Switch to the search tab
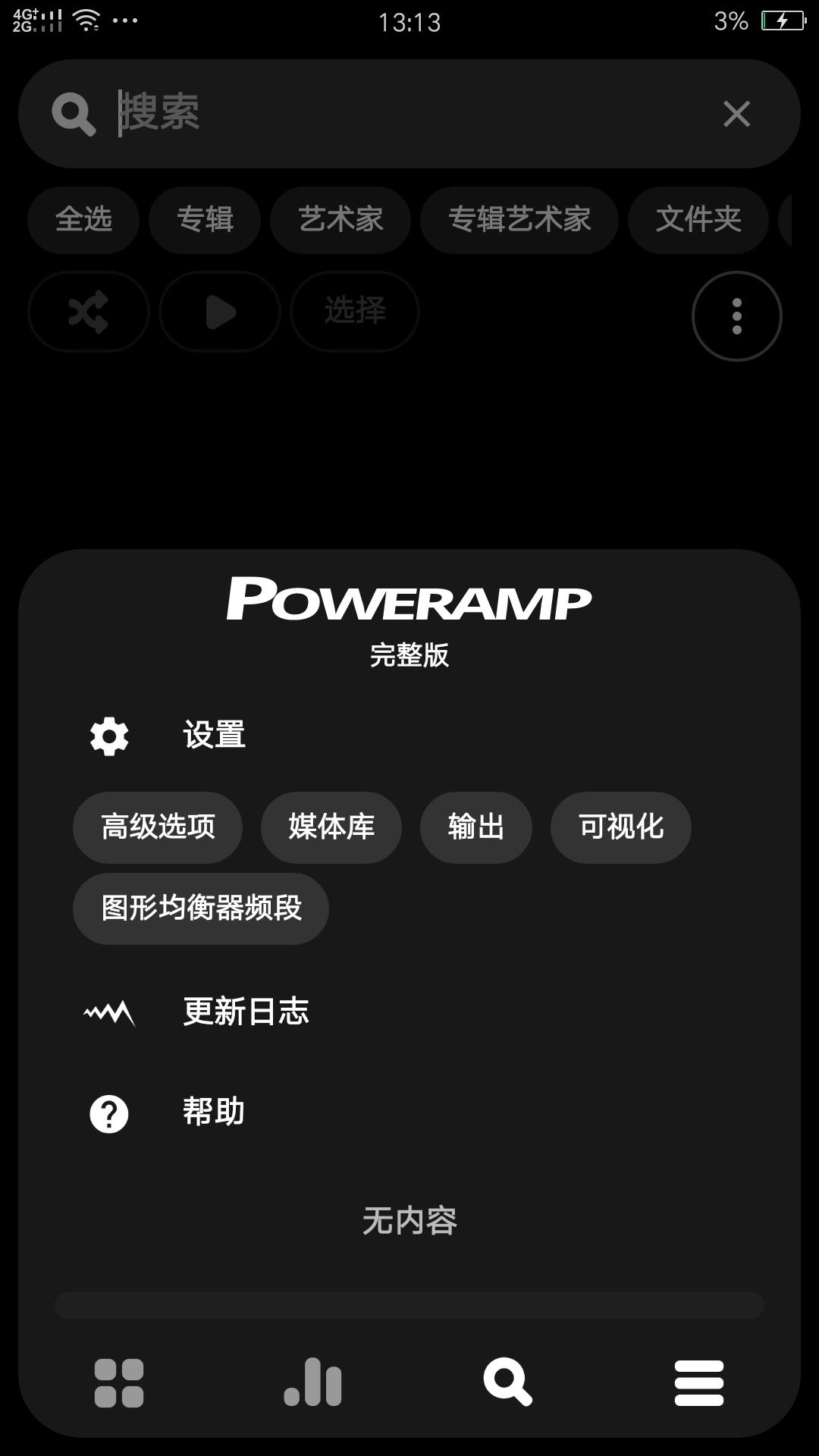 507,1383
